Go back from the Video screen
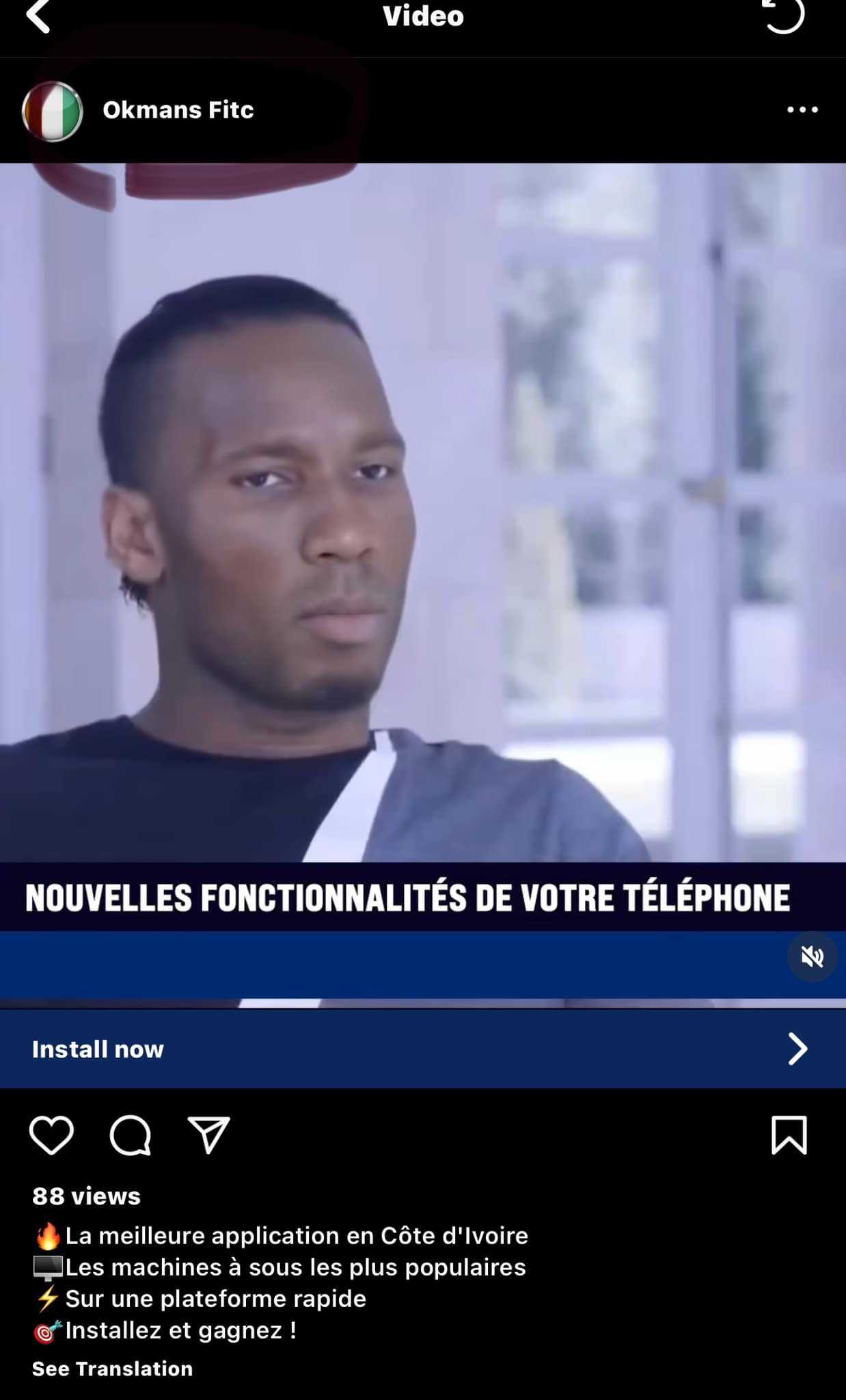This screenshot has width=846, height=1400. pyautogui.click(x=39, y=16)
